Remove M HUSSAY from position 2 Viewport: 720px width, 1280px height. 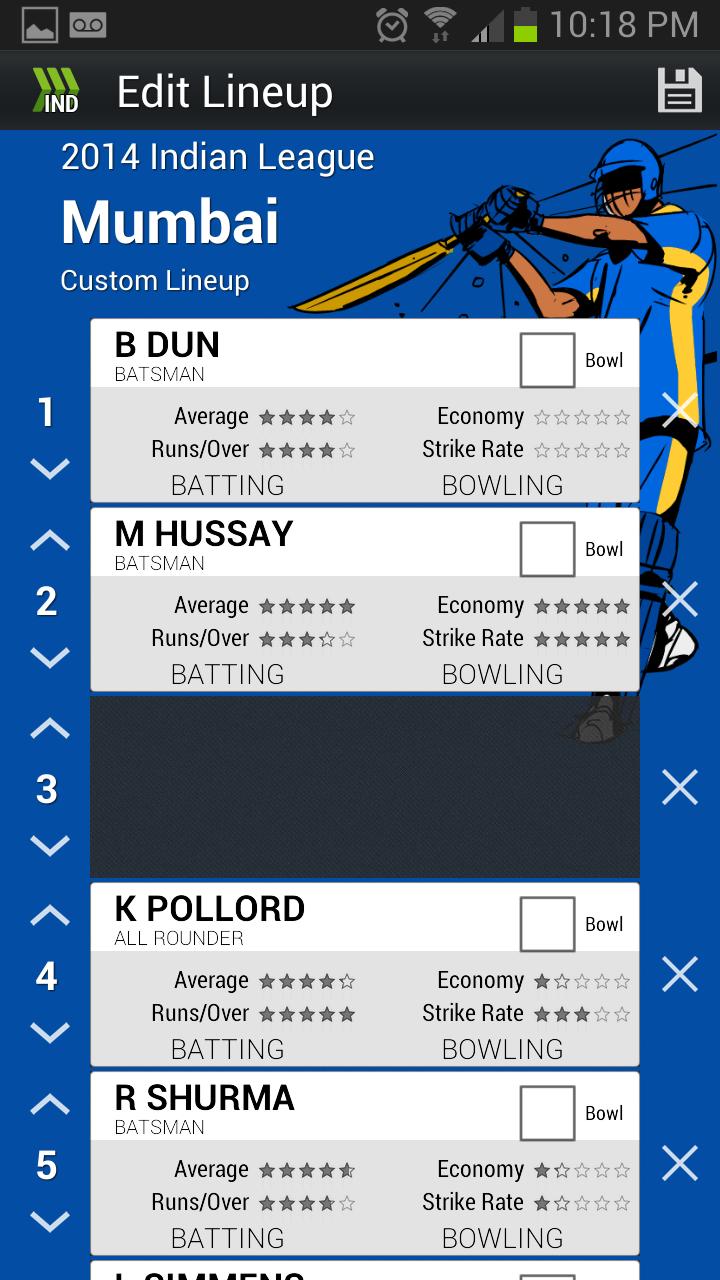(x=680, y=599)
